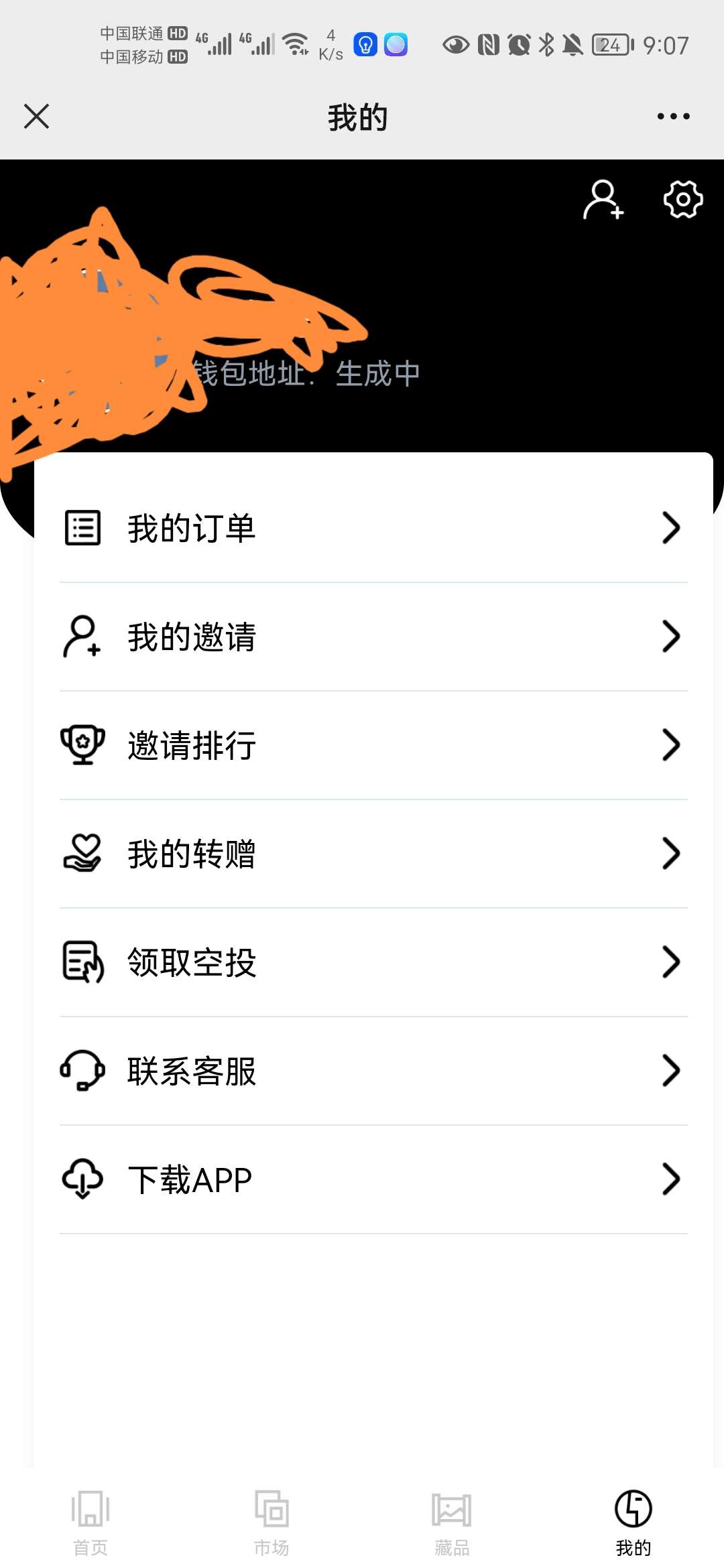The height and width of the screenshot is (1568, 724).
Task: Open settings via the gear icon
Action: 682,199
